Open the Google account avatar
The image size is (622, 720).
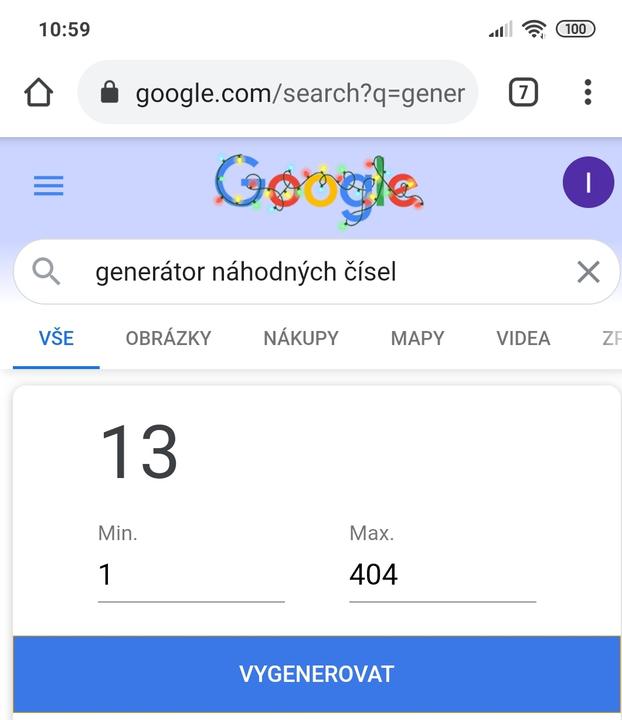point(588,183)
